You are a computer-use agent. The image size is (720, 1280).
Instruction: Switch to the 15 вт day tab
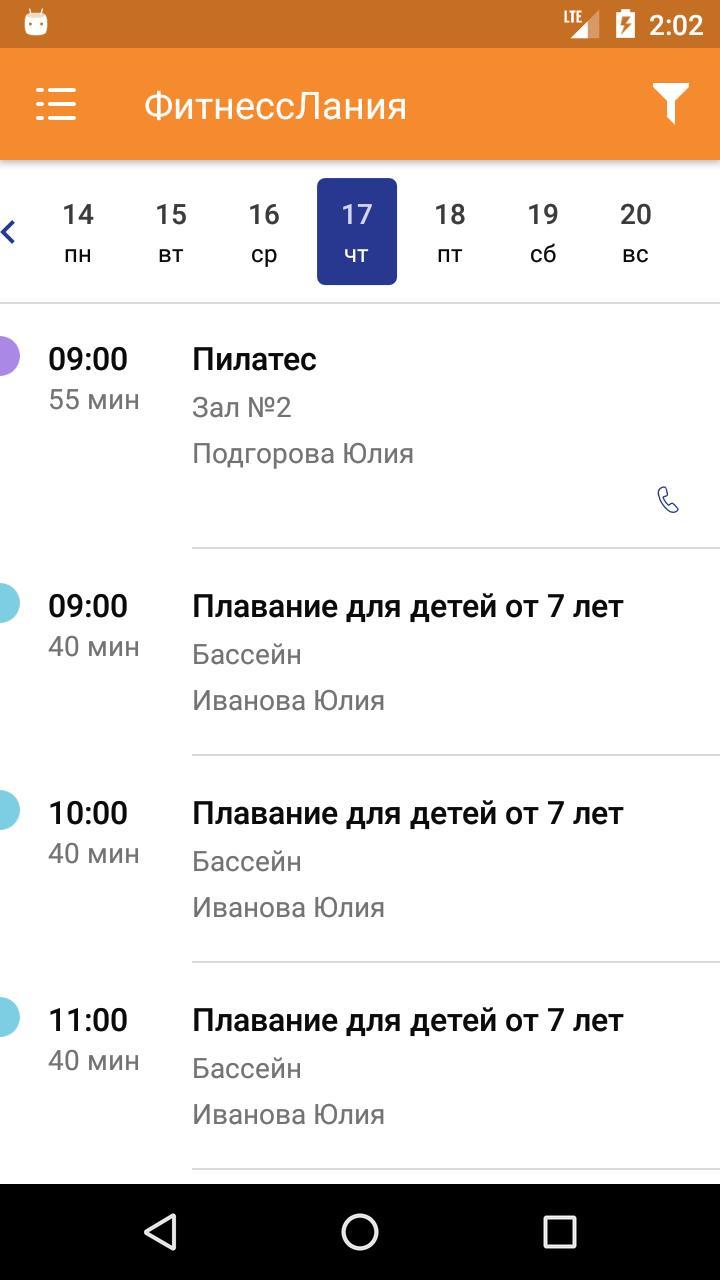[x=171, y=231]
